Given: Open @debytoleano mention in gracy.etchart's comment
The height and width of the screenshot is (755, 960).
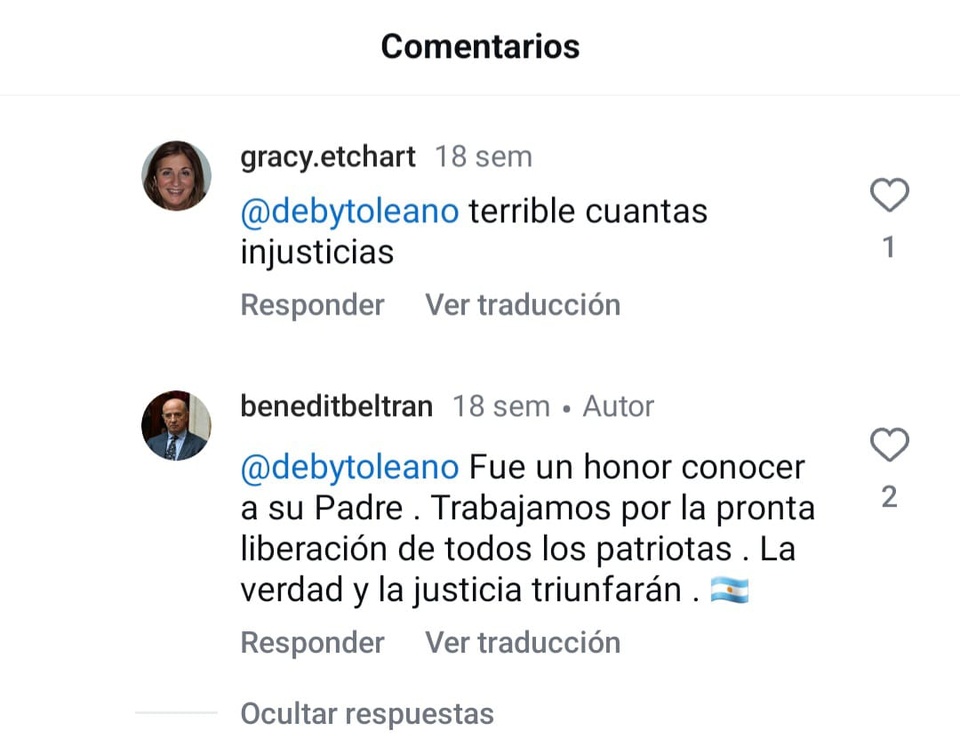Looking at the screenshot, I should tap(350, 211).
